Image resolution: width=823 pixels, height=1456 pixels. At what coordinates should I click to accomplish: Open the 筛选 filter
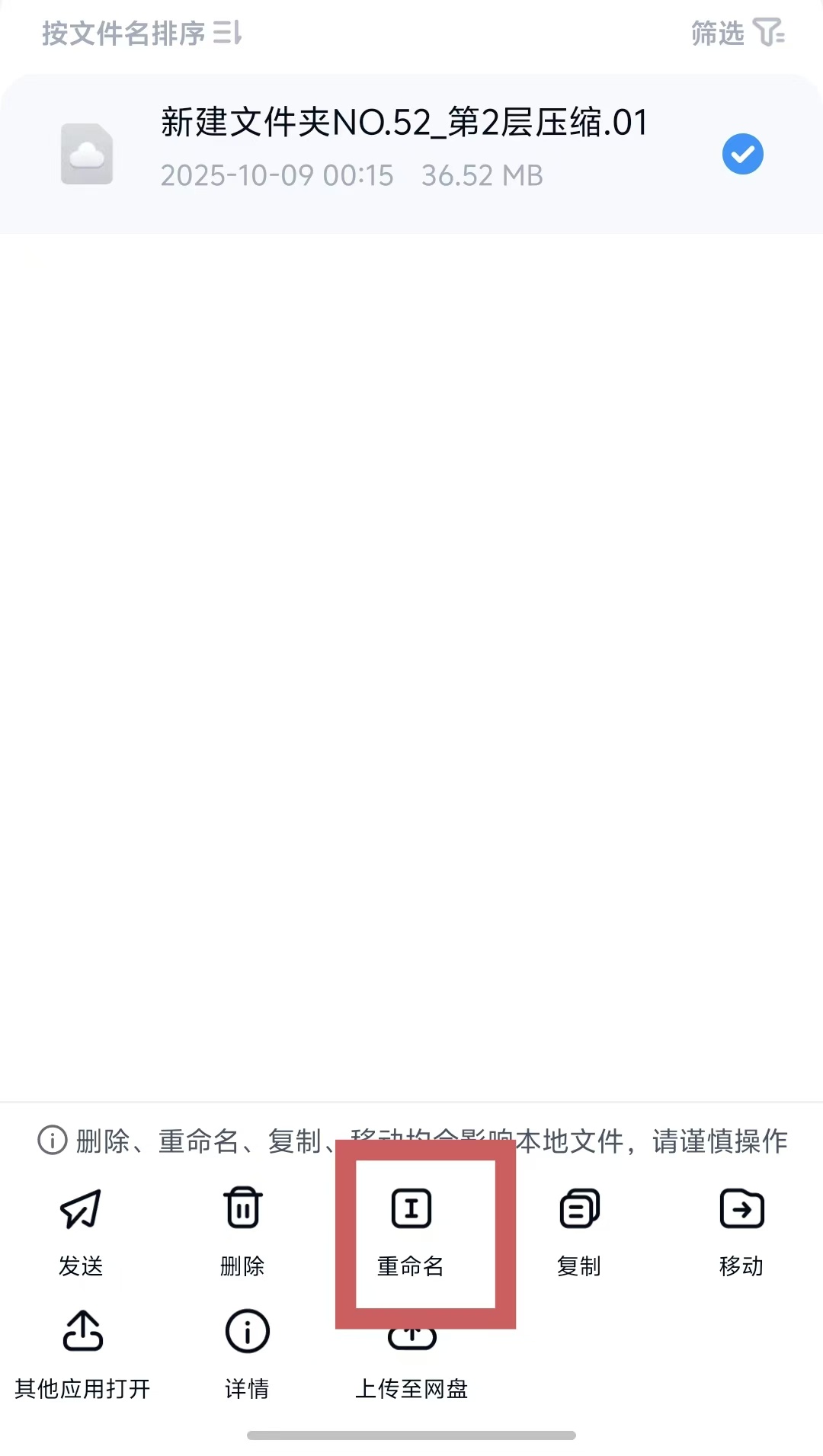click(x=737, y=34)
